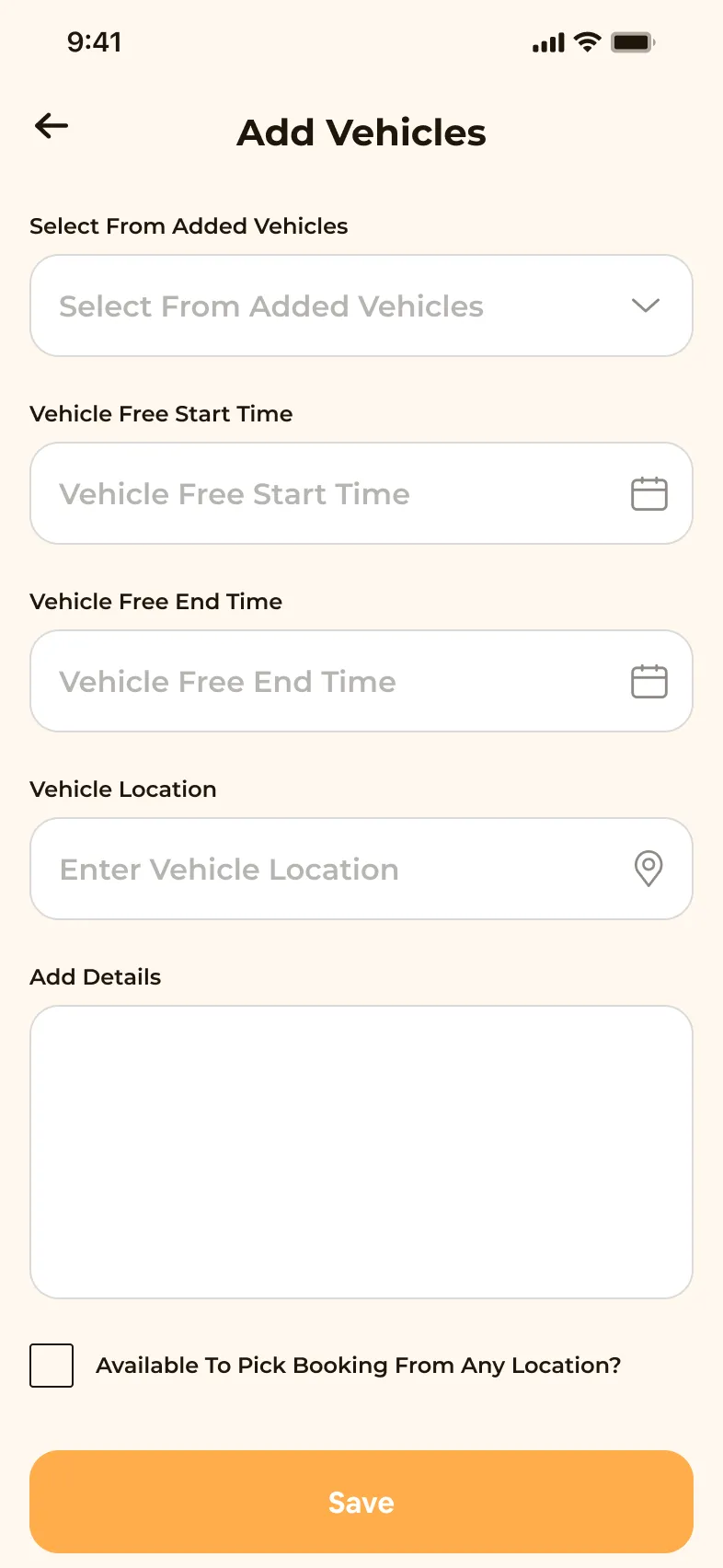
Task: Check Available To Pick Booking From Any Location
Action: tap(52, 1366)
